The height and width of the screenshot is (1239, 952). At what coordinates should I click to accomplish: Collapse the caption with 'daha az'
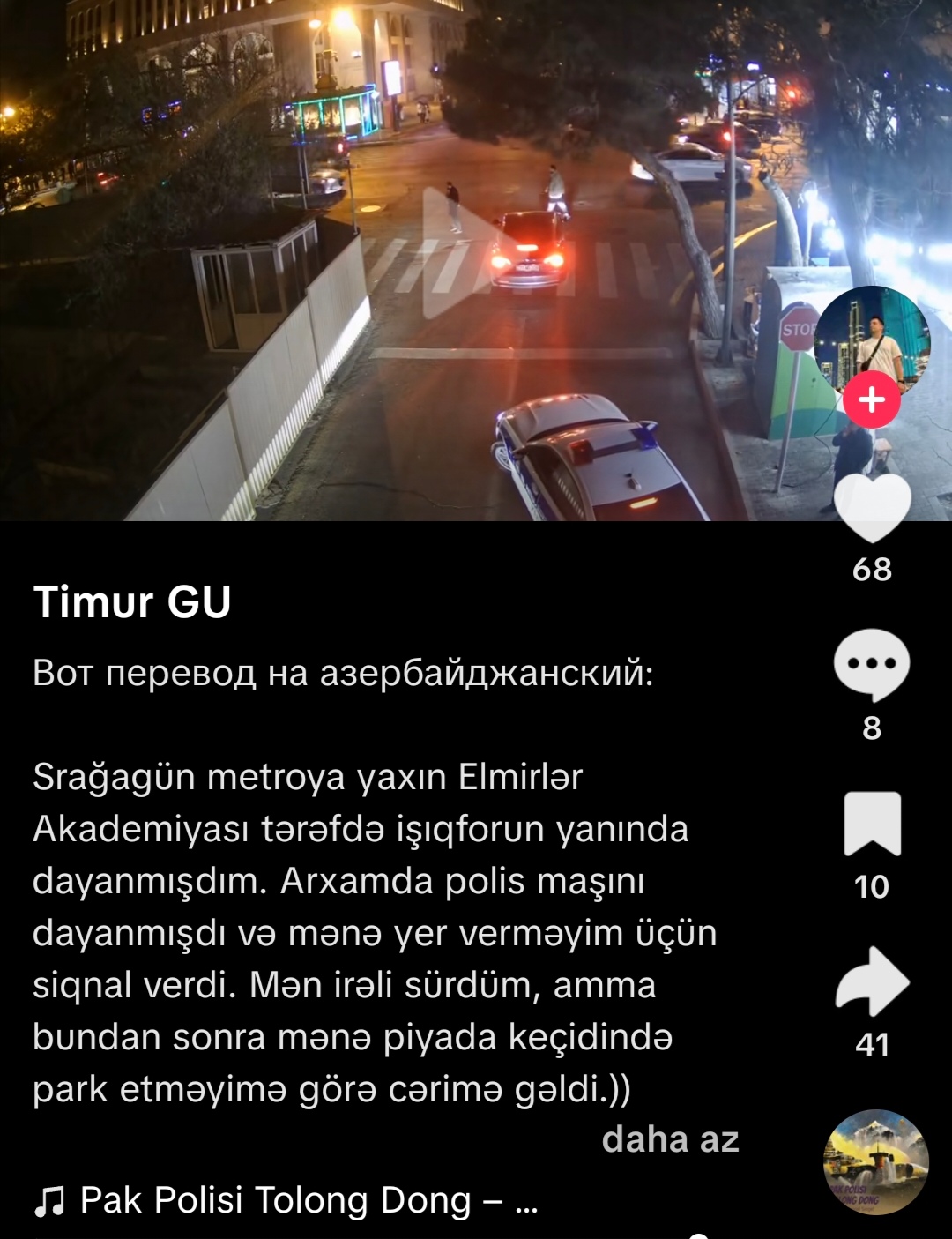pos(670,1139)
